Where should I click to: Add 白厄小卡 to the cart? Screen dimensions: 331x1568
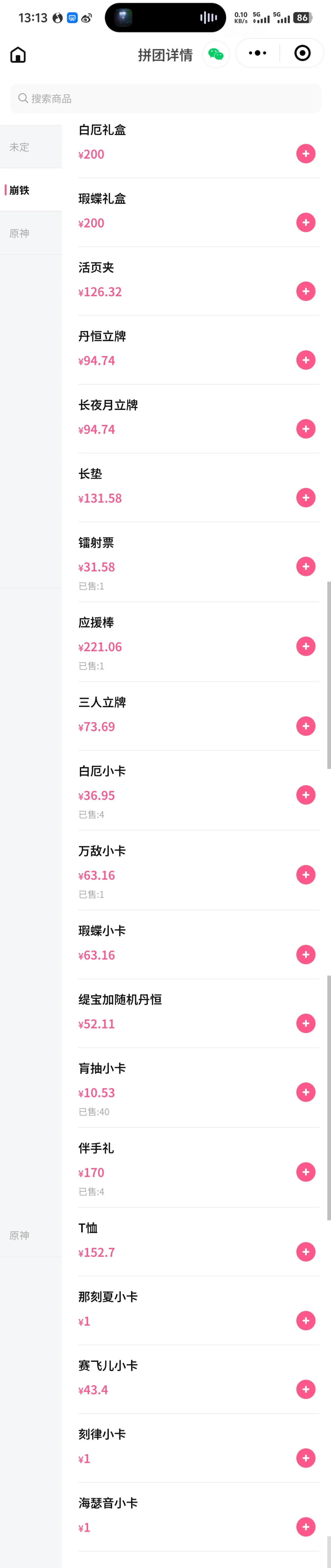click(306, 795)
